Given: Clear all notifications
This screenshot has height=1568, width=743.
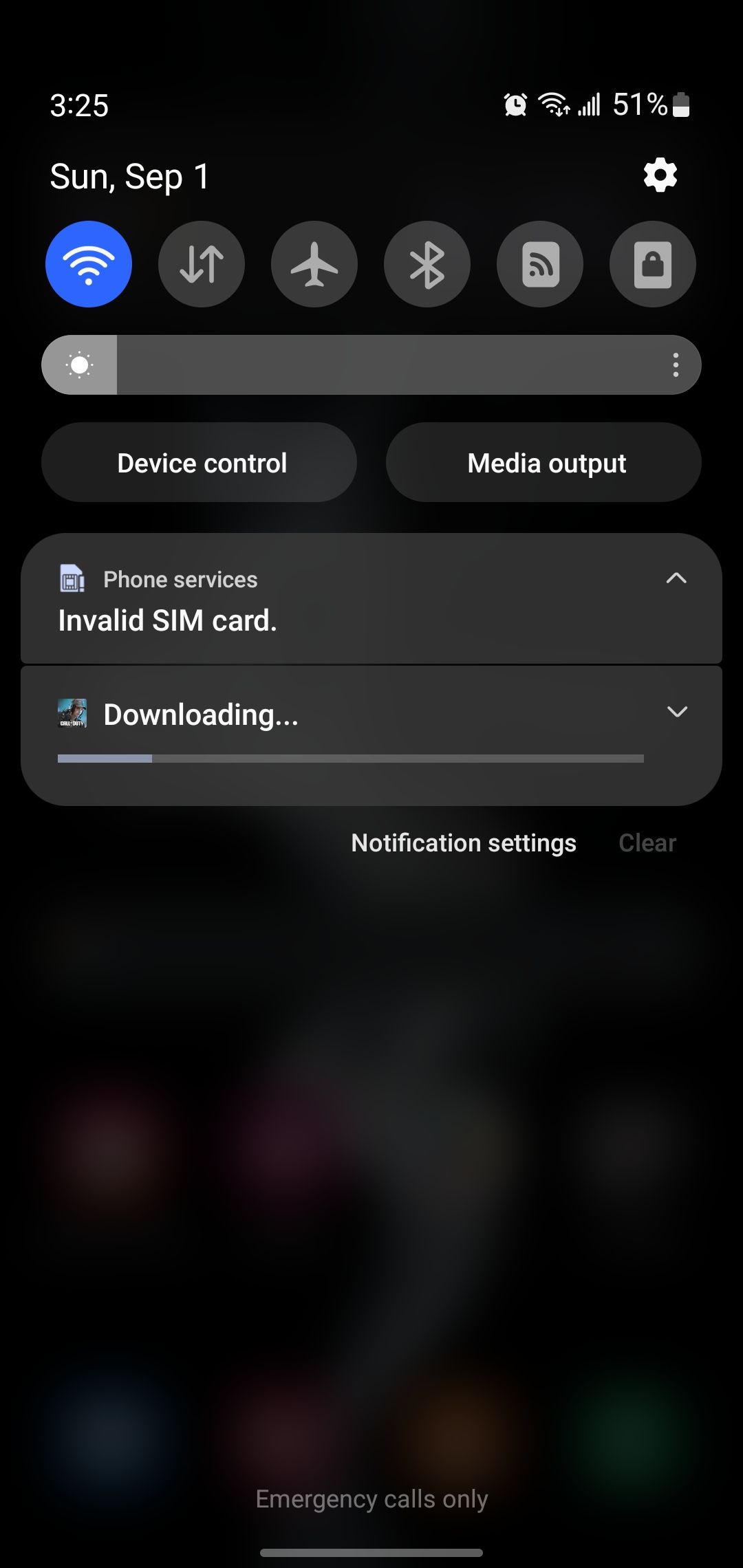Looking at the screenshot, I should 647,842.
